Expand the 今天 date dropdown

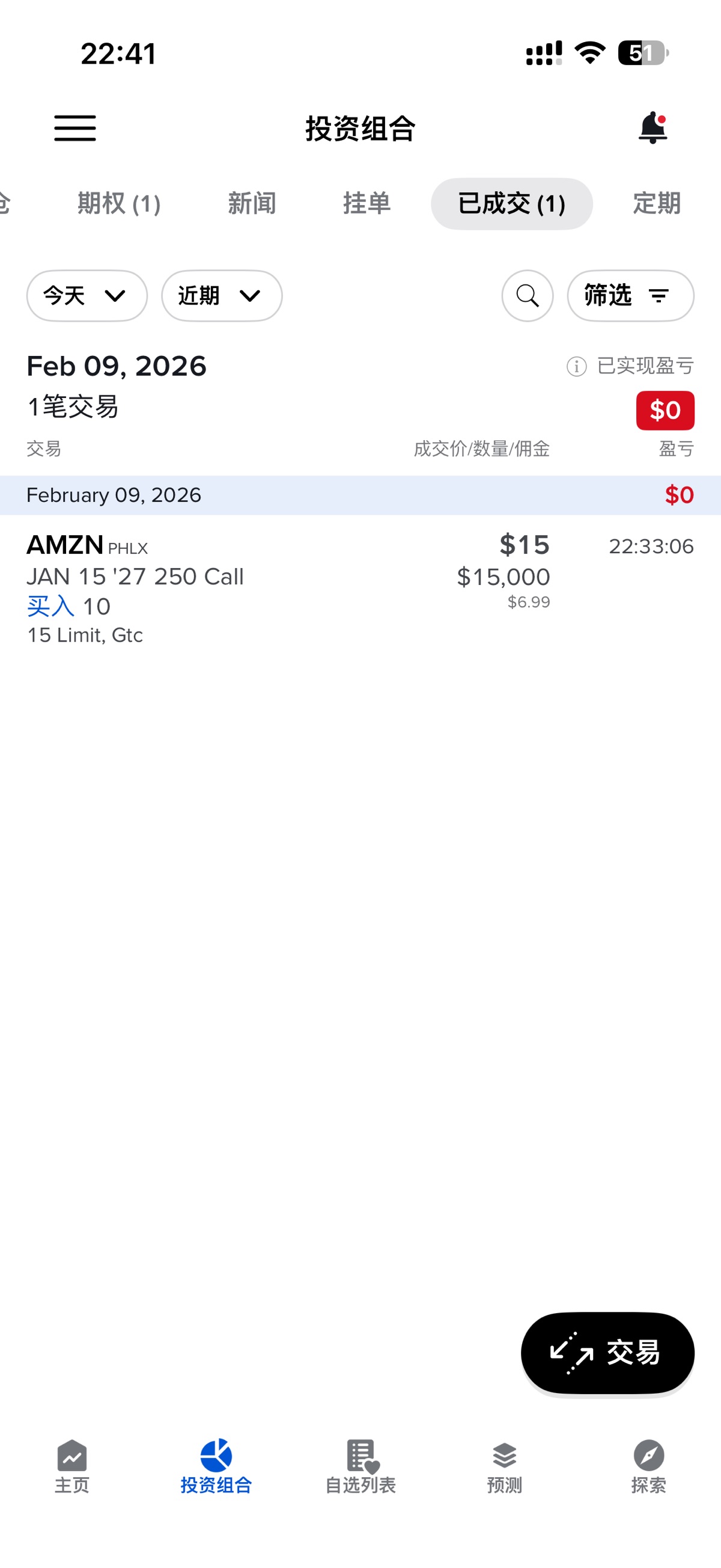pyautogui.click(x=87, y=296)
